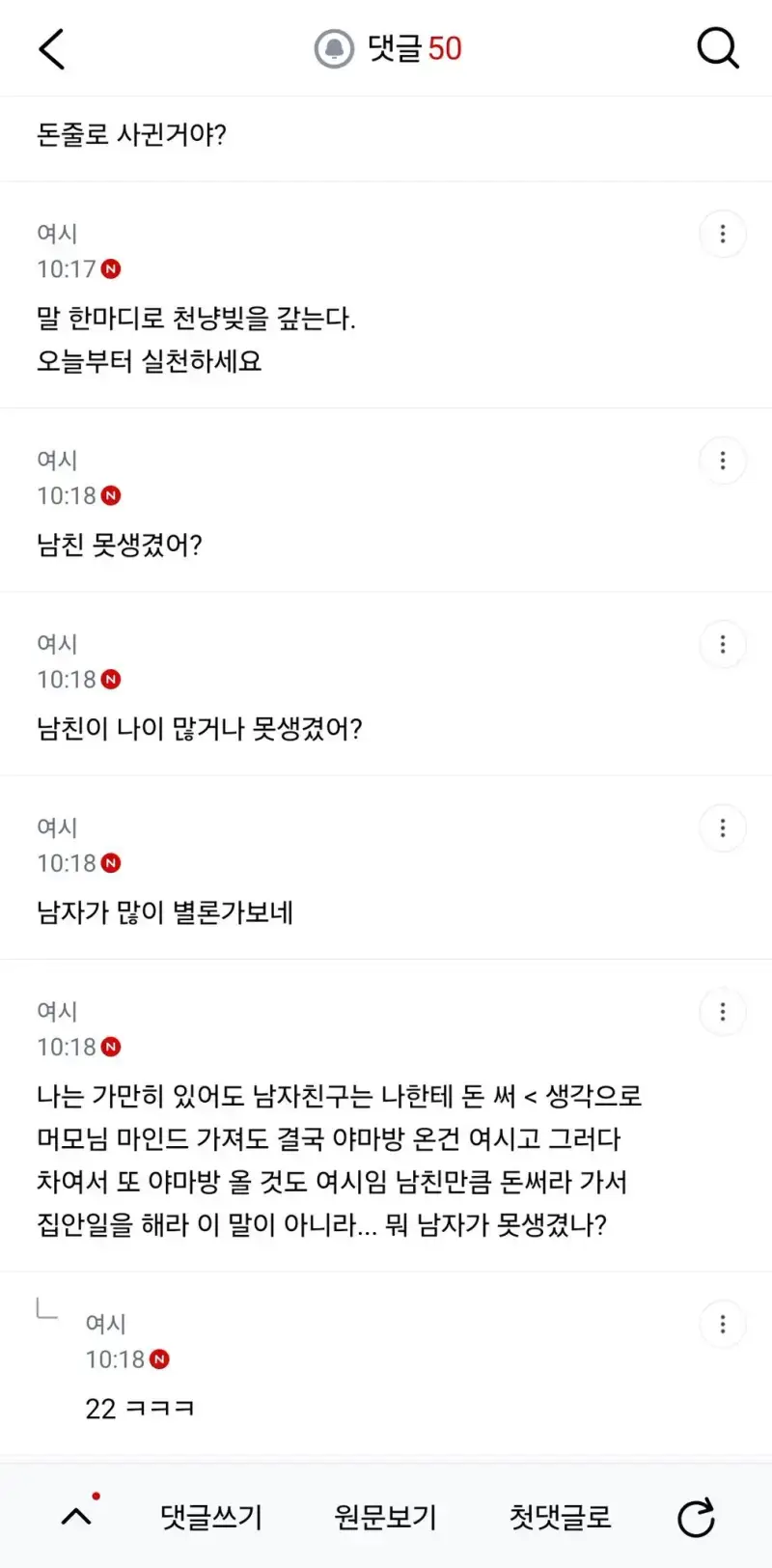The height and width of the screenshot is (1568, 772).
Task: Jump to the first comment via 첫댓글로
Action: click(x=561, y=1517)
